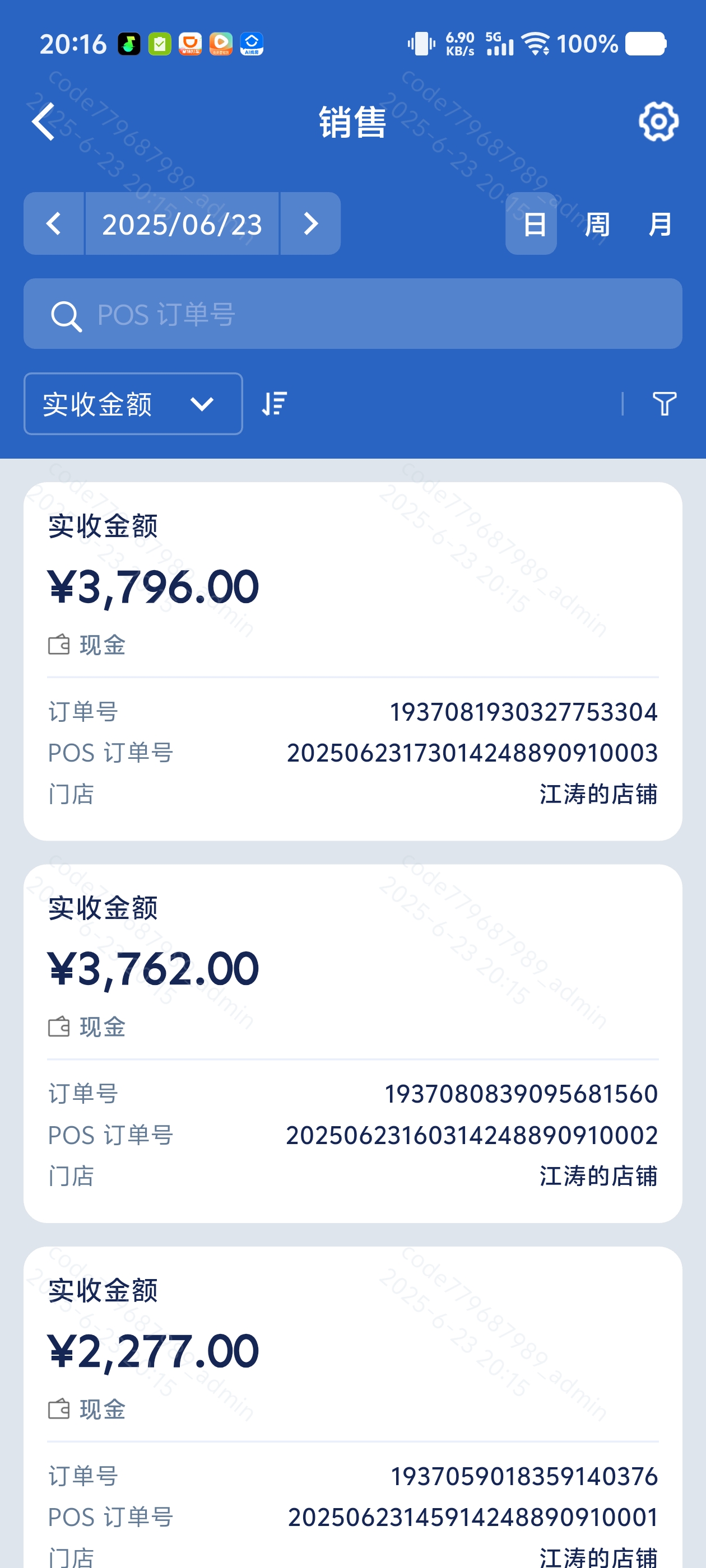Select the 日 view tab

(x=531, y=223)
